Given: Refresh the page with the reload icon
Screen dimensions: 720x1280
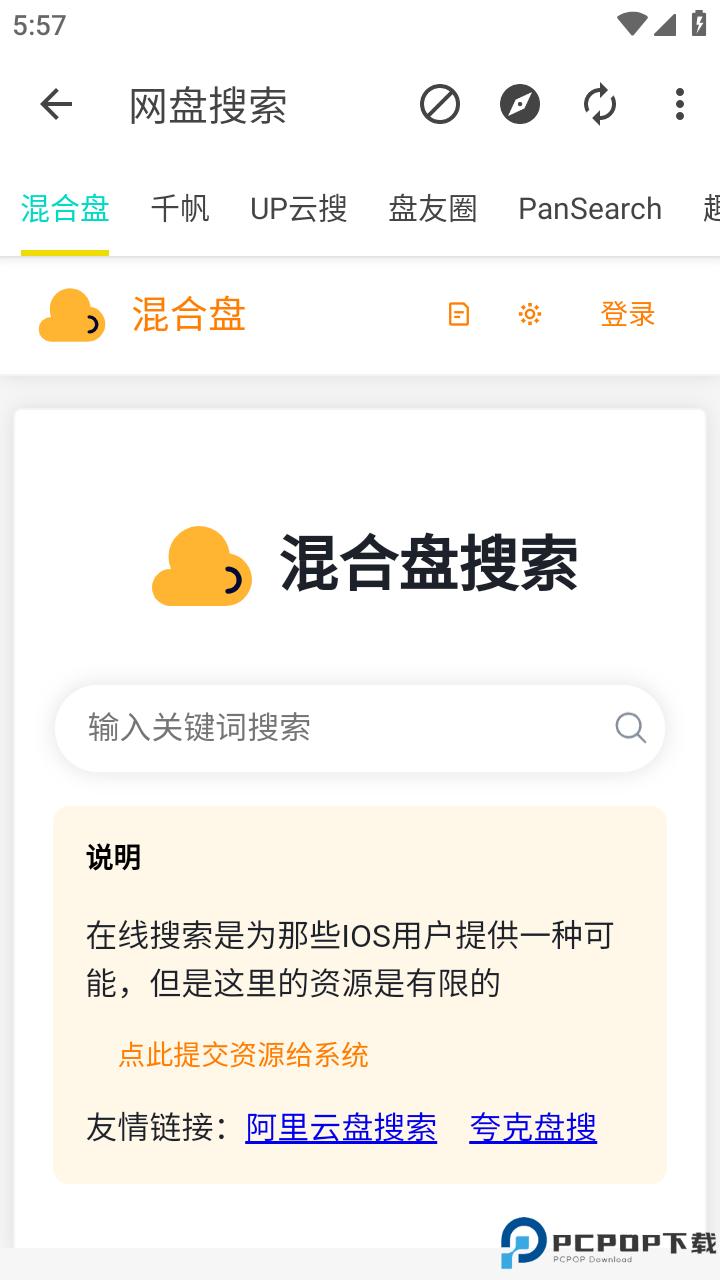Looking at the screenshot, I should 599,104.
